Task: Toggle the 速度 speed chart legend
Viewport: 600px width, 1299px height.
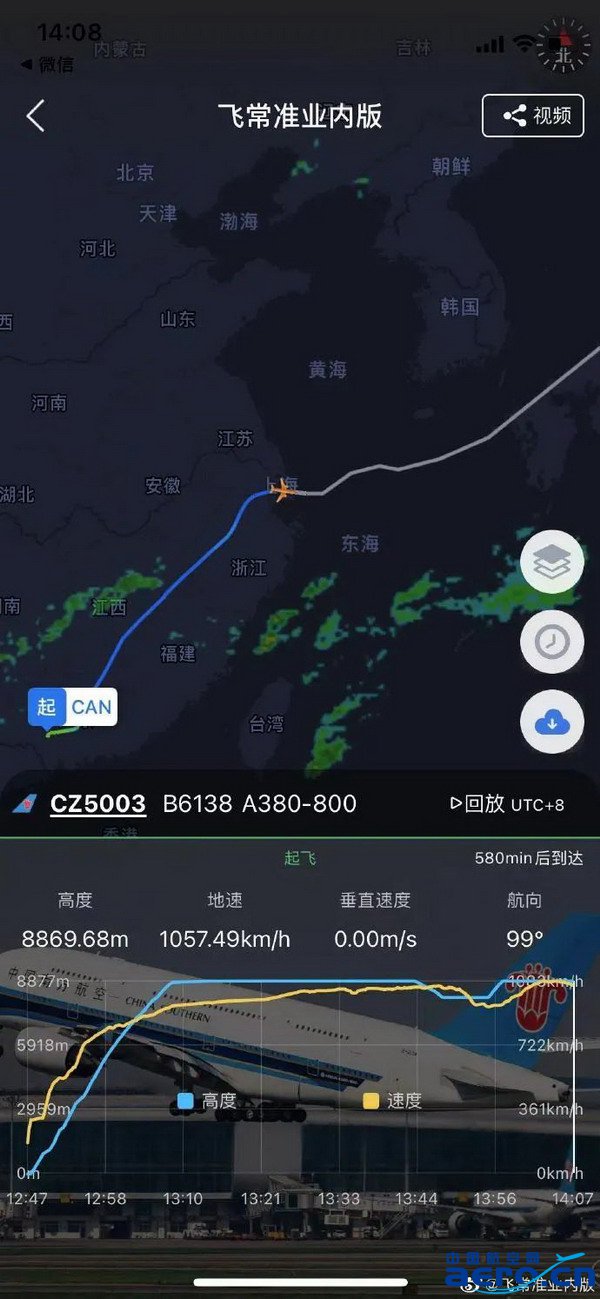Action: point(392,1101)
